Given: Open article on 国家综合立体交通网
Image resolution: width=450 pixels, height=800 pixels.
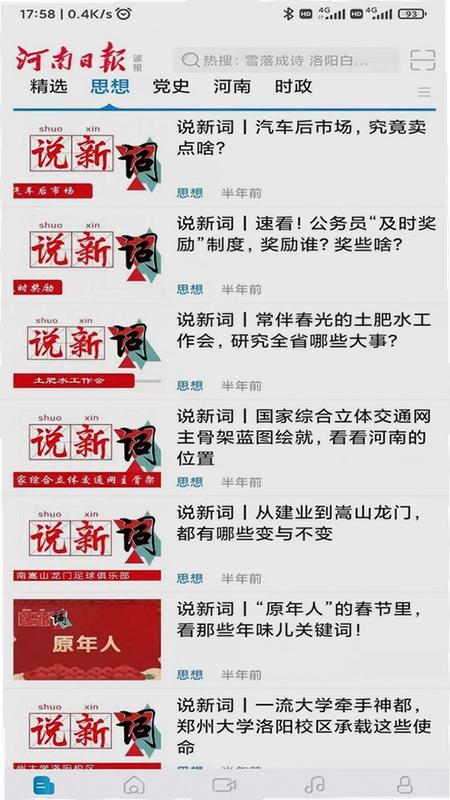Looking at the screenshot, I should click(225, 448).
